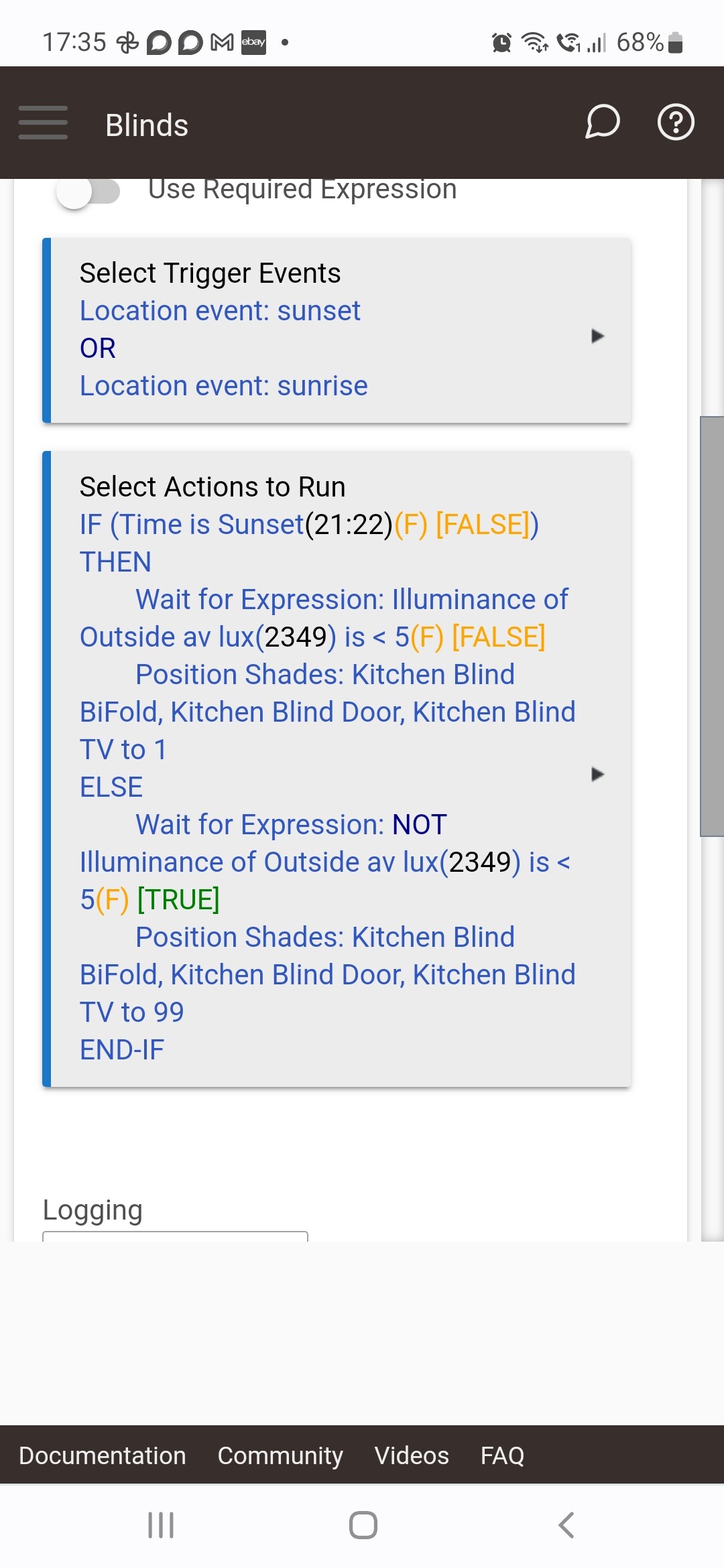Expand Select Actions to Run section

(337, 769)
